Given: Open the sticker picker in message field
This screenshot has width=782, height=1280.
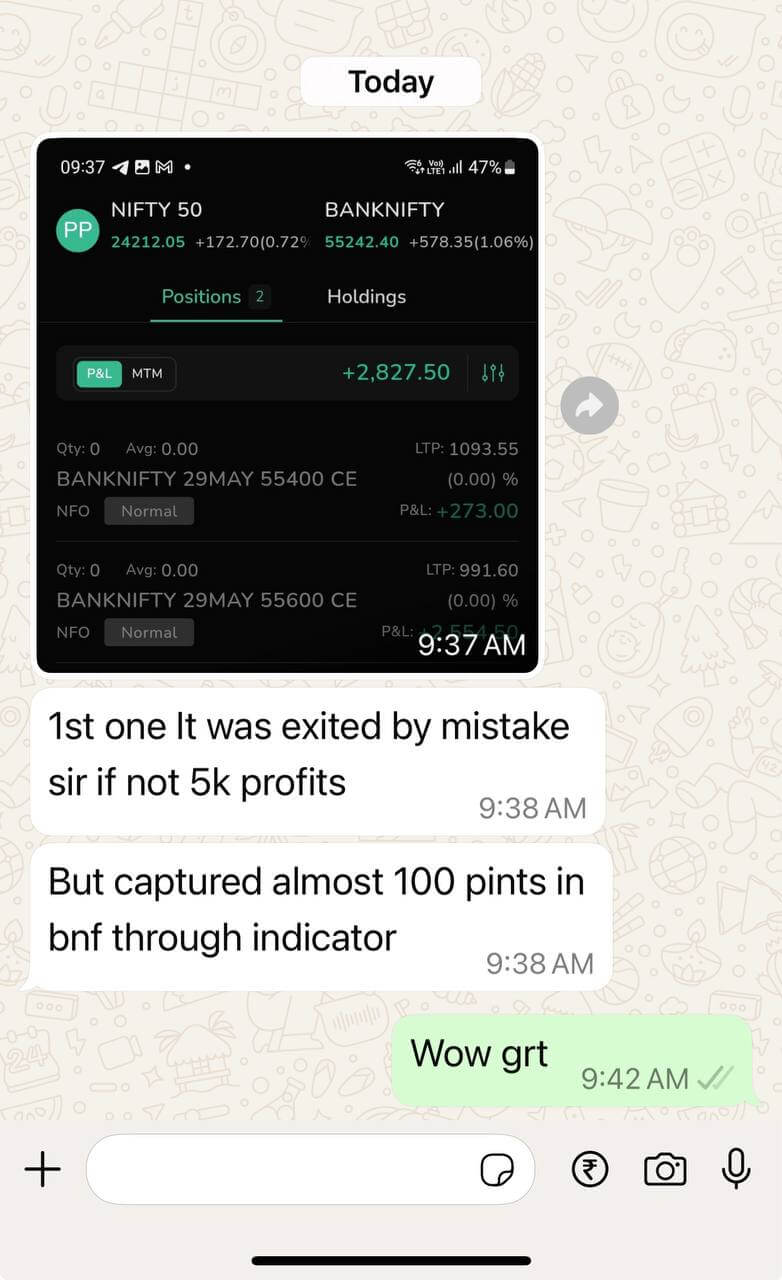Looking at the screenshot, I should tap(497, 1169).
